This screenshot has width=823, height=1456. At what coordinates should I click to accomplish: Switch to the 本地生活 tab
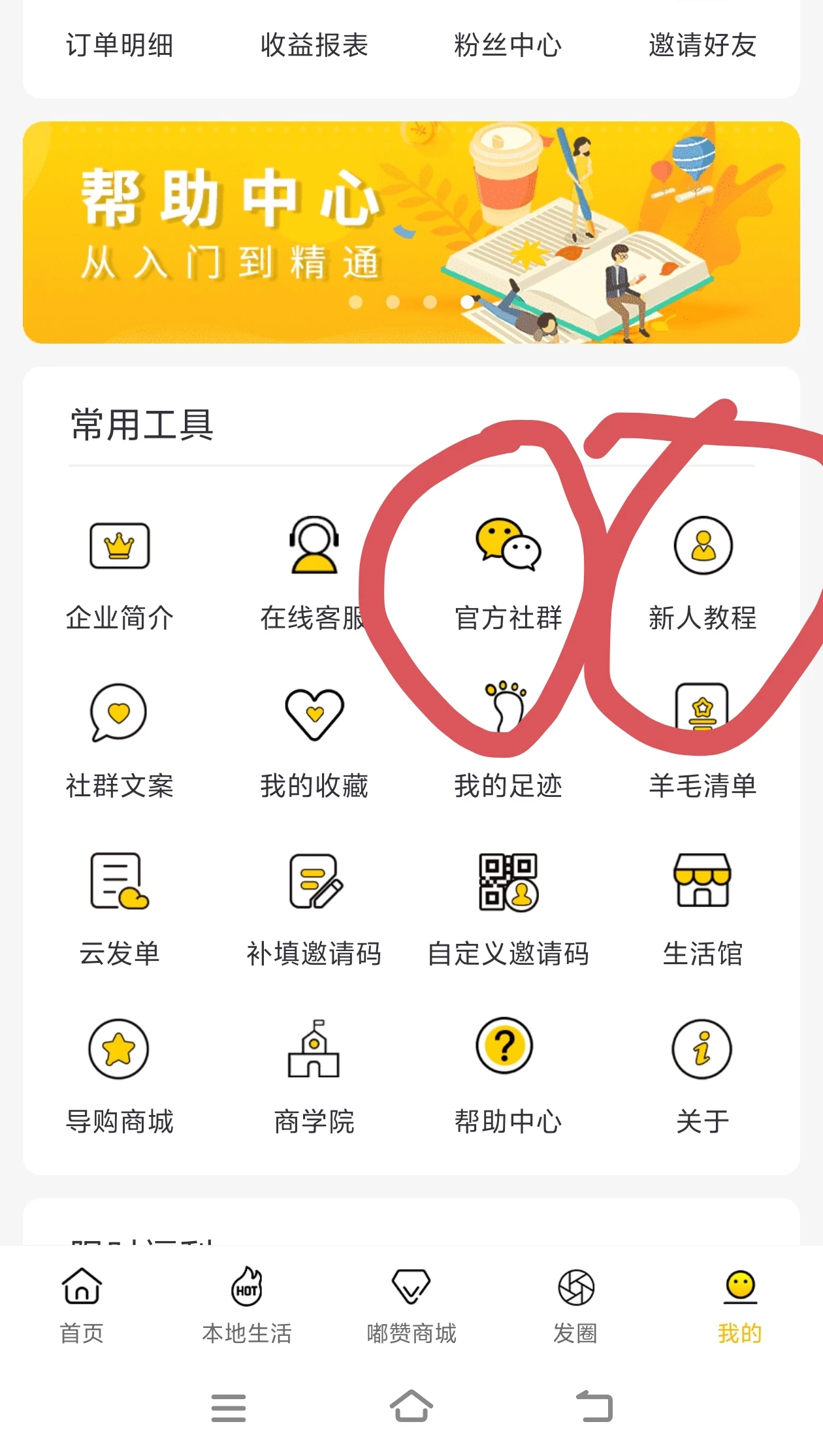(247, 1300)
